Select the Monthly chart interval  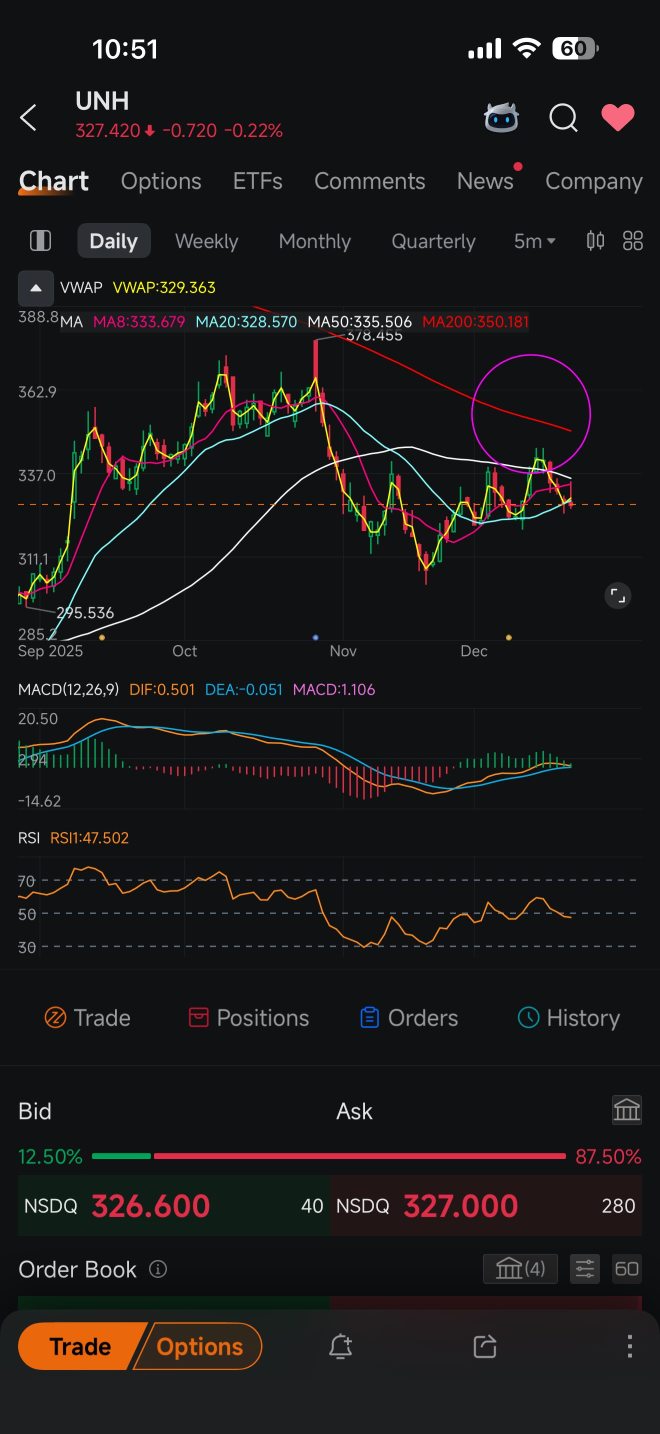click(315, 241)
